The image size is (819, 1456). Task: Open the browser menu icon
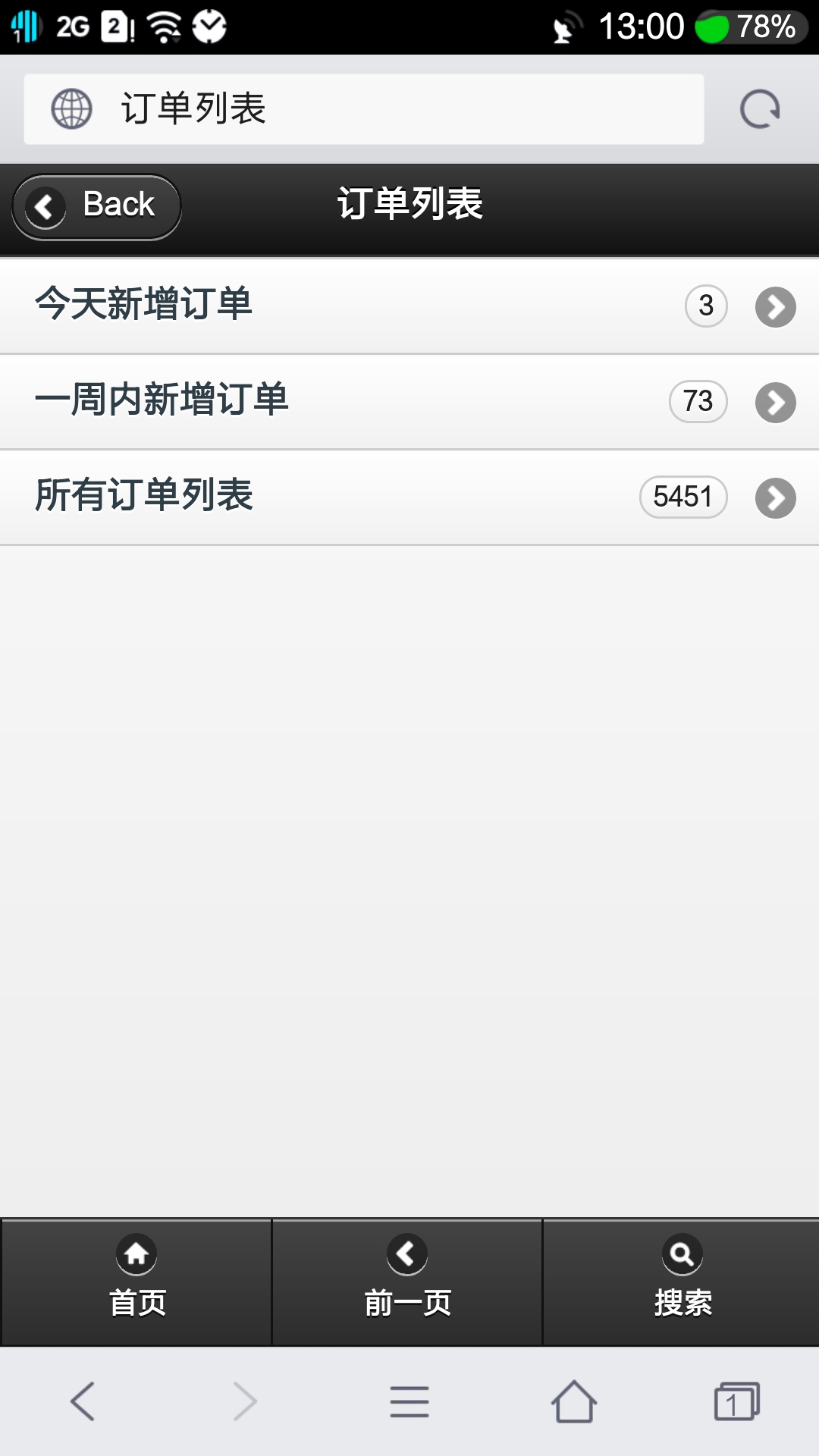[409, 1401]
